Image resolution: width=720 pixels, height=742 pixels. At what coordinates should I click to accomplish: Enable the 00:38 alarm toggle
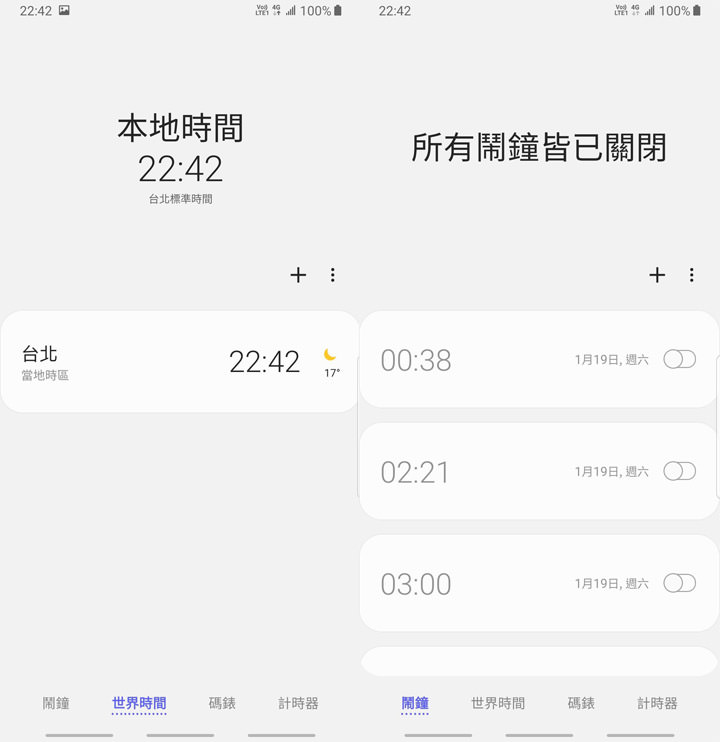coord(679,361)
